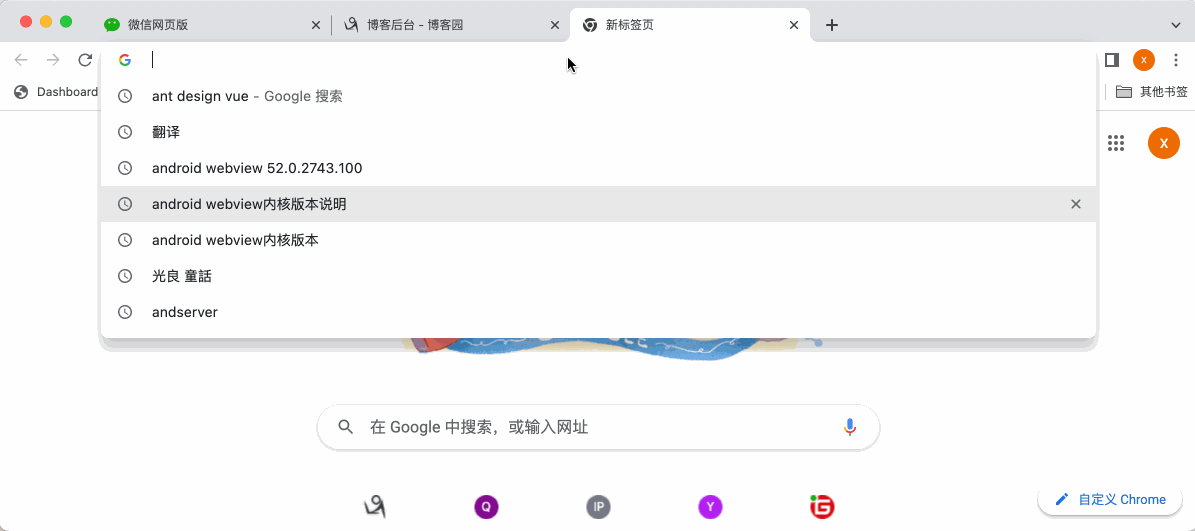Open the Dashboard bookmark
This screenshot has height=531, width=1195.
point(57,92)
